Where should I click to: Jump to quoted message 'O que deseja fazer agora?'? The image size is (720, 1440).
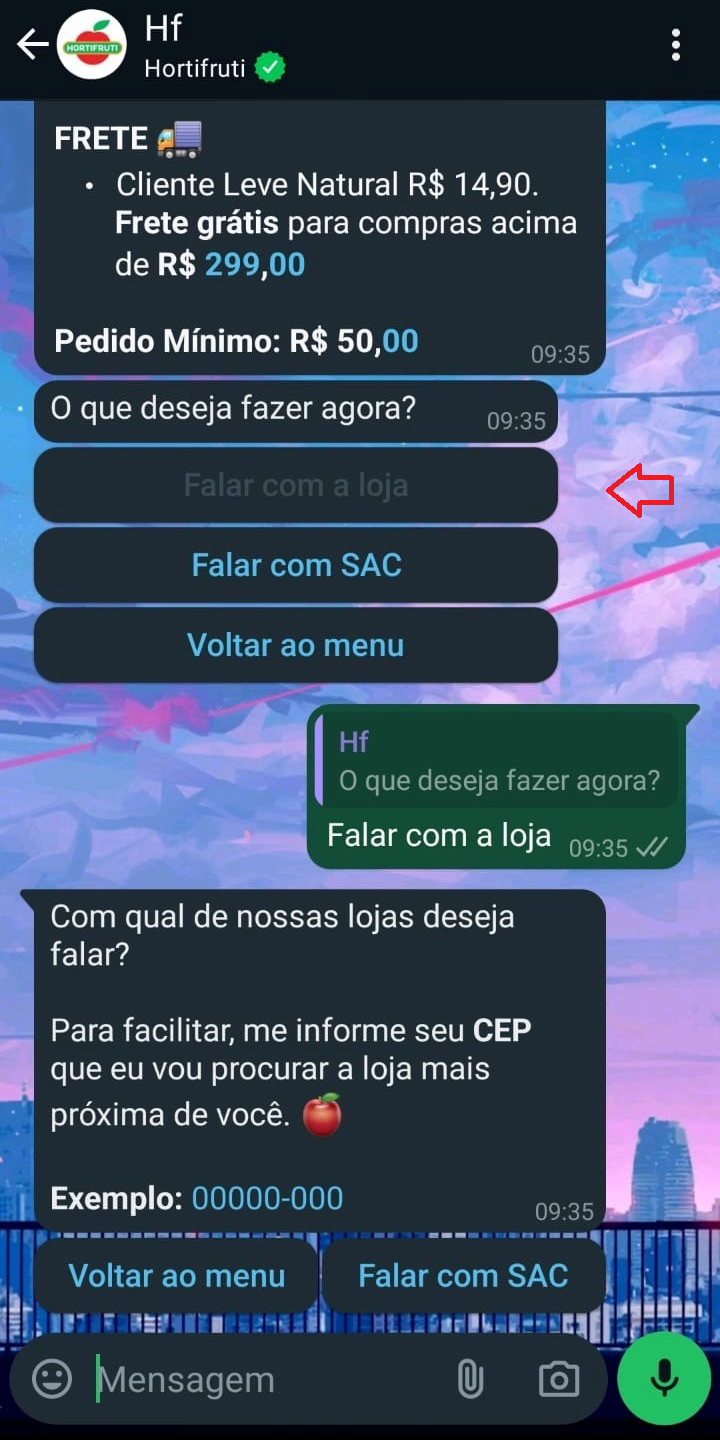[498, 761]
